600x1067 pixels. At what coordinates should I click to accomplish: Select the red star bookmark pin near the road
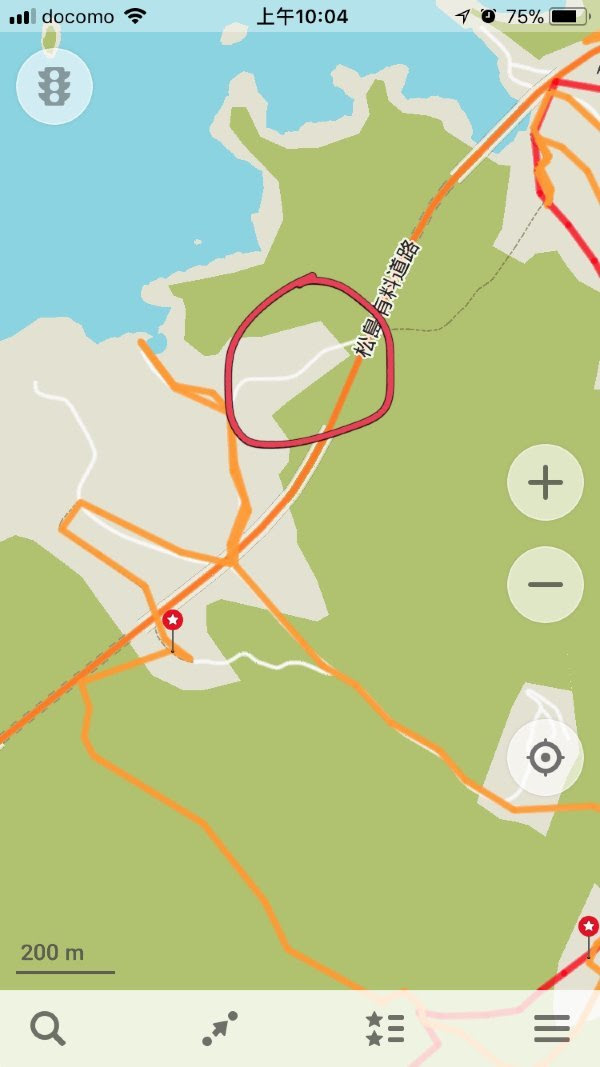coord(173,621)
